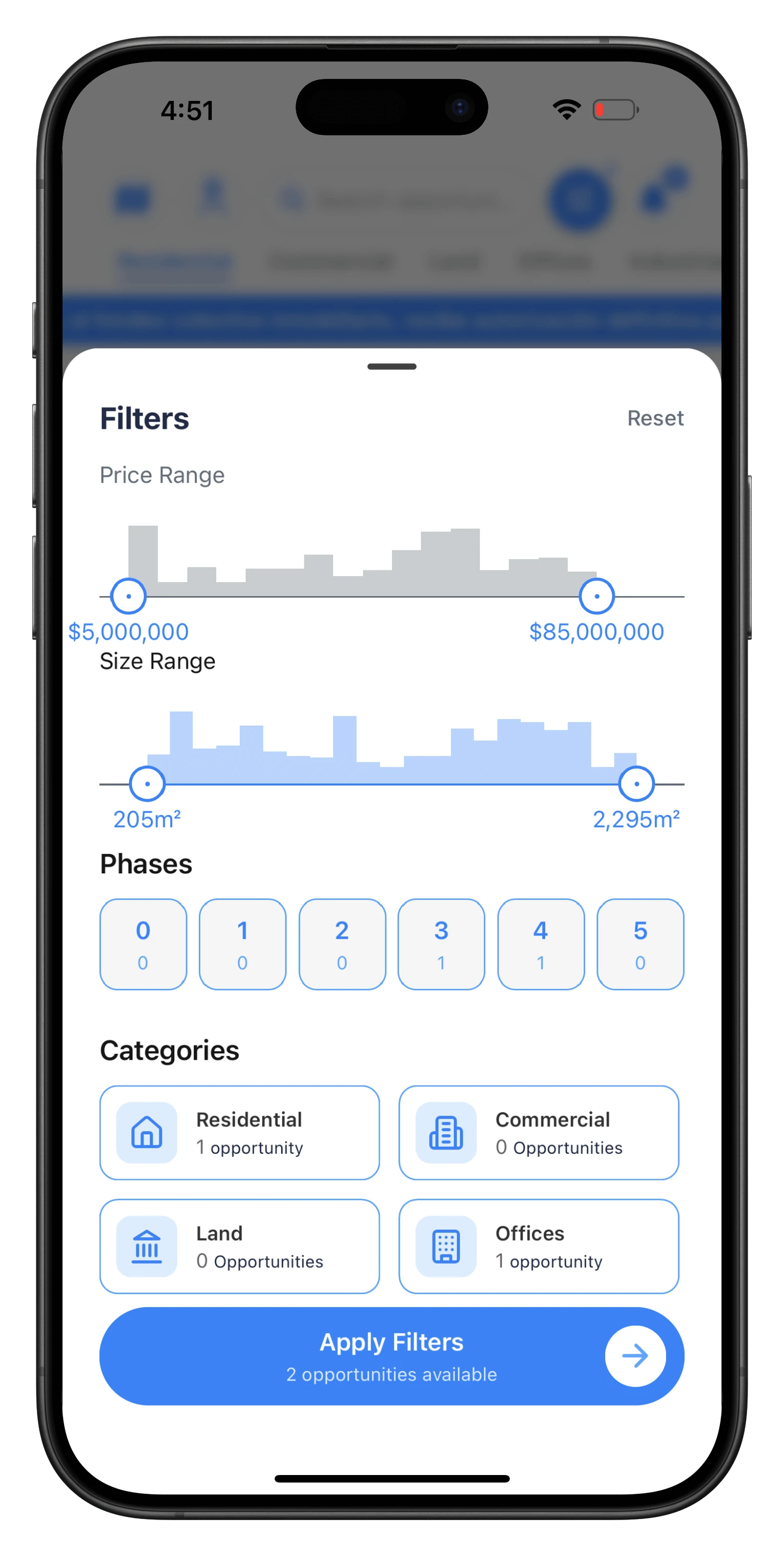Image resolution: width=784 pixels, height=1556 pixels.
Task: Select phase 1
Action: [242, 944]
